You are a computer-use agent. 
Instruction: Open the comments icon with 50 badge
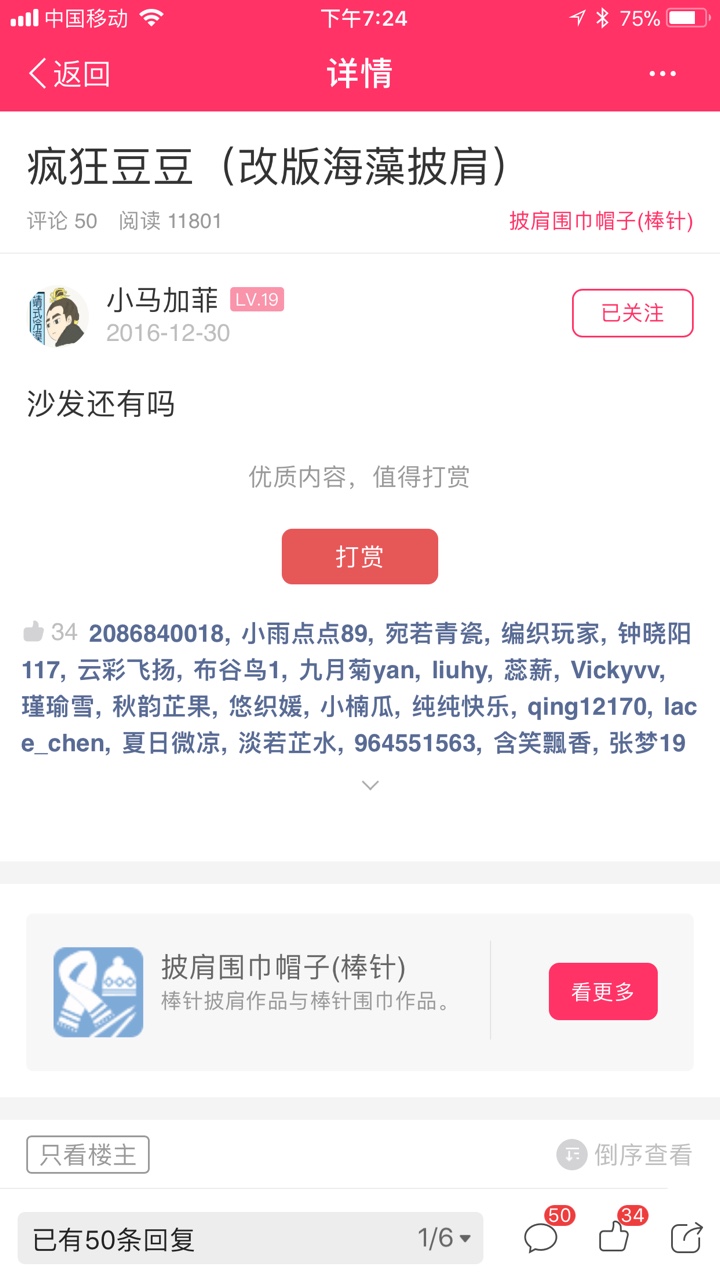(x=541, y=1238)
